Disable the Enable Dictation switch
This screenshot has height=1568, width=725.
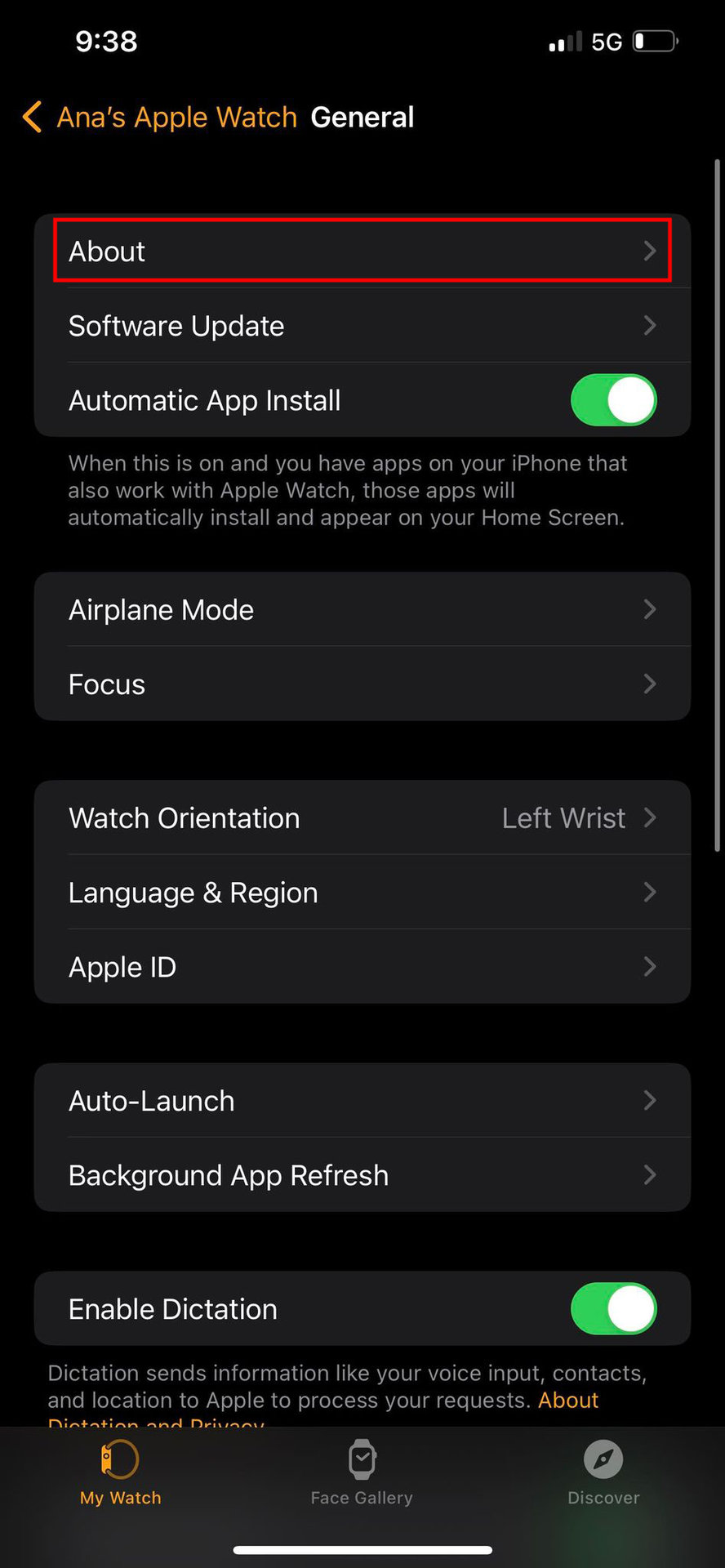click(613, 1309)
